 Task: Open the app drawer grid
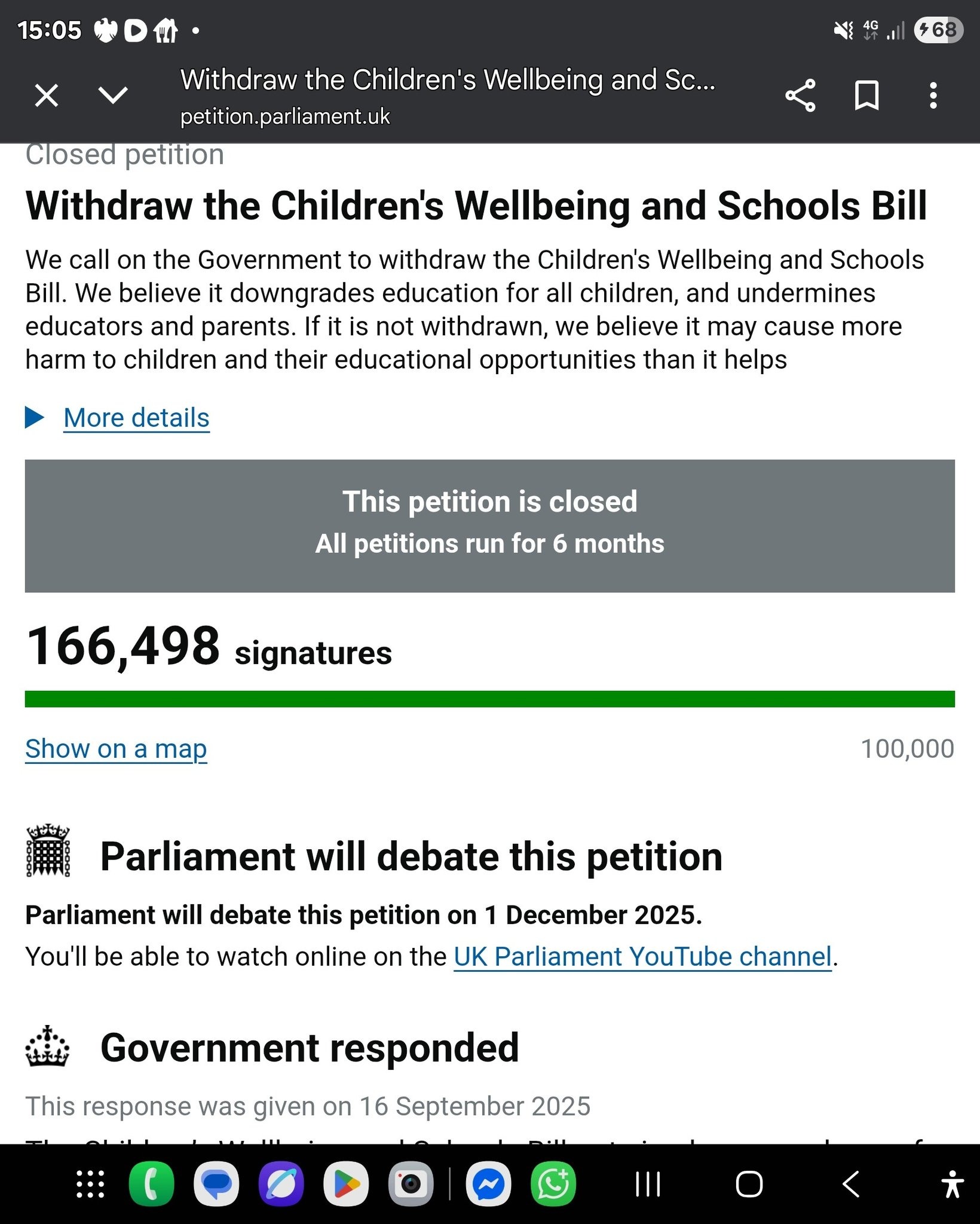pyautogui.click(x=90, y=1184)
